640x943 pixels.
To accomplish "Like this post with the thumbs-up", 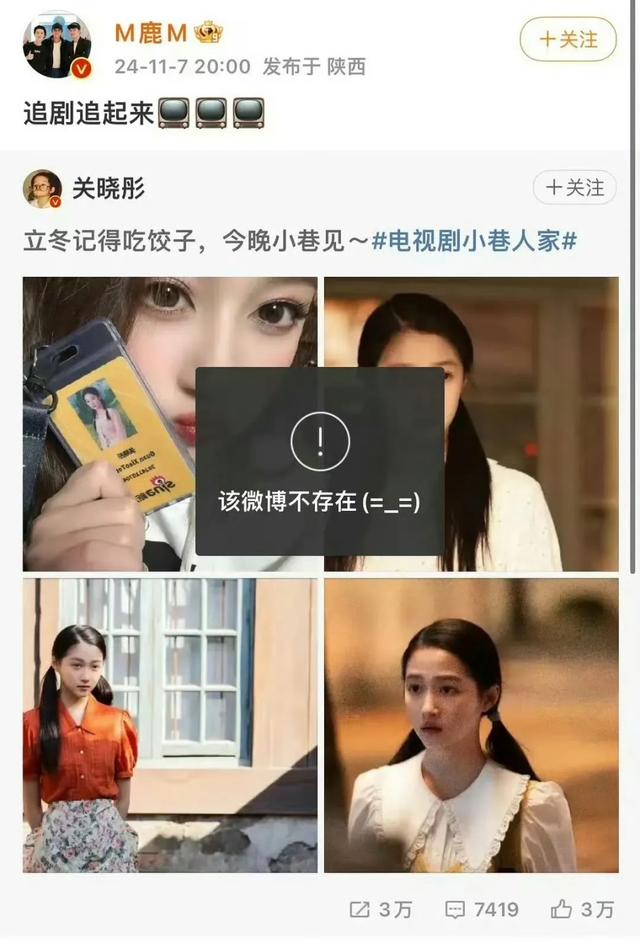I will pyautogui.click(x=583, y=909).
